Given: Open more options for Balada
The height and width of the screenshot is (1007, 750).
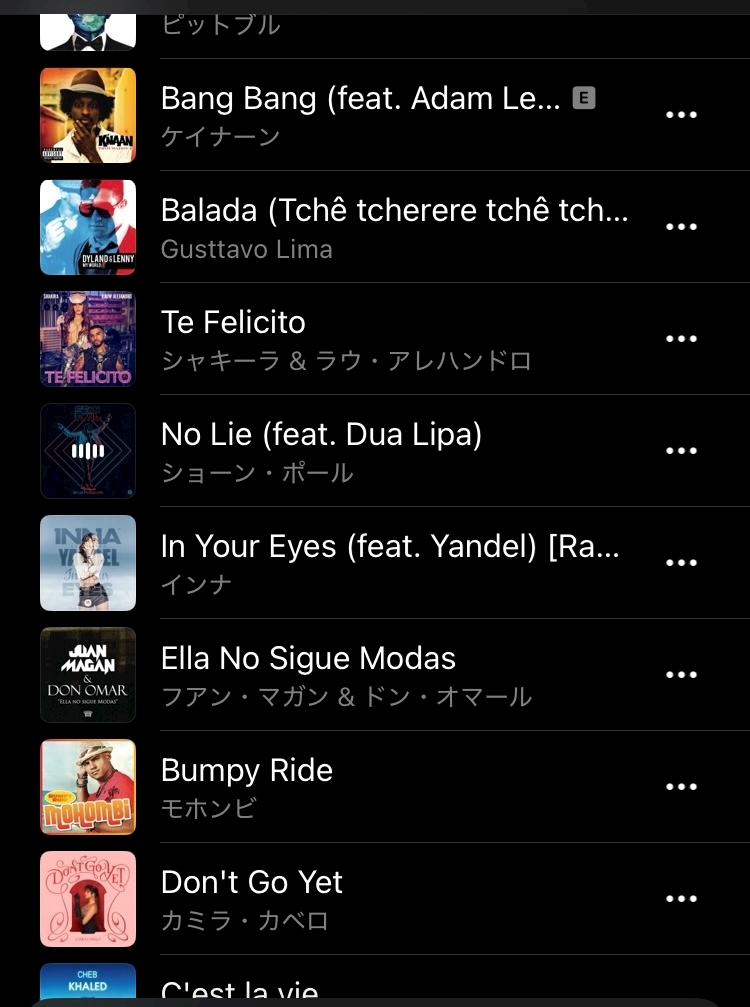Looking at the screenshot, I should pos(681,227).
